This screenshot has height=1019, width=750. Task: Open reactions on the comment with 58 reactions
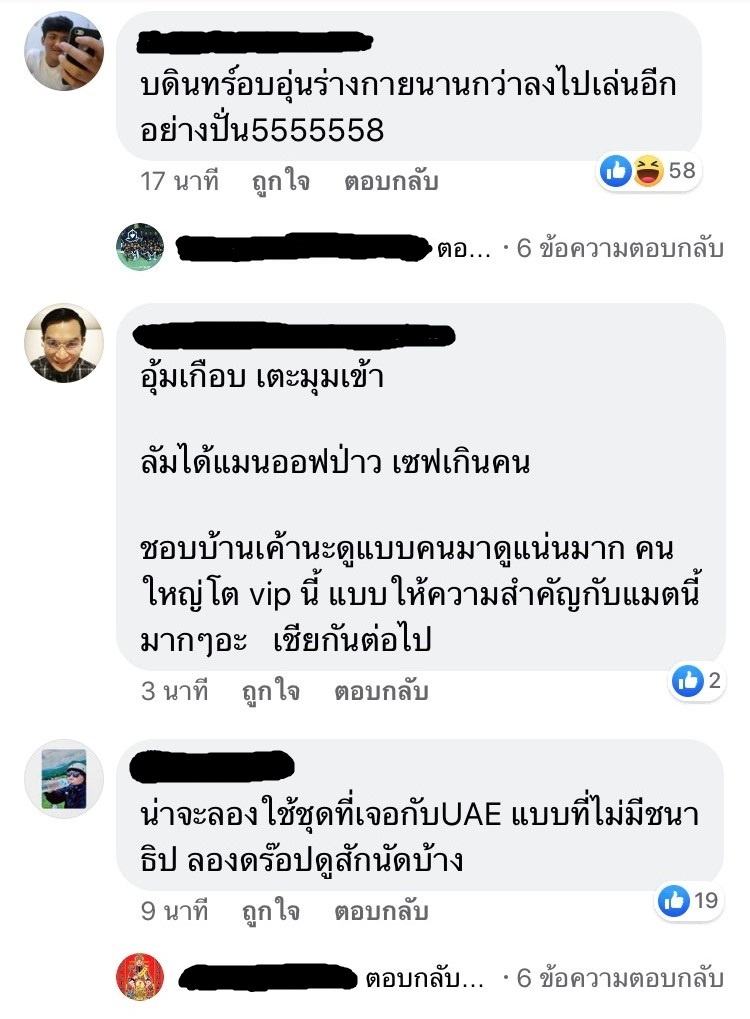[x=648, y=172]
